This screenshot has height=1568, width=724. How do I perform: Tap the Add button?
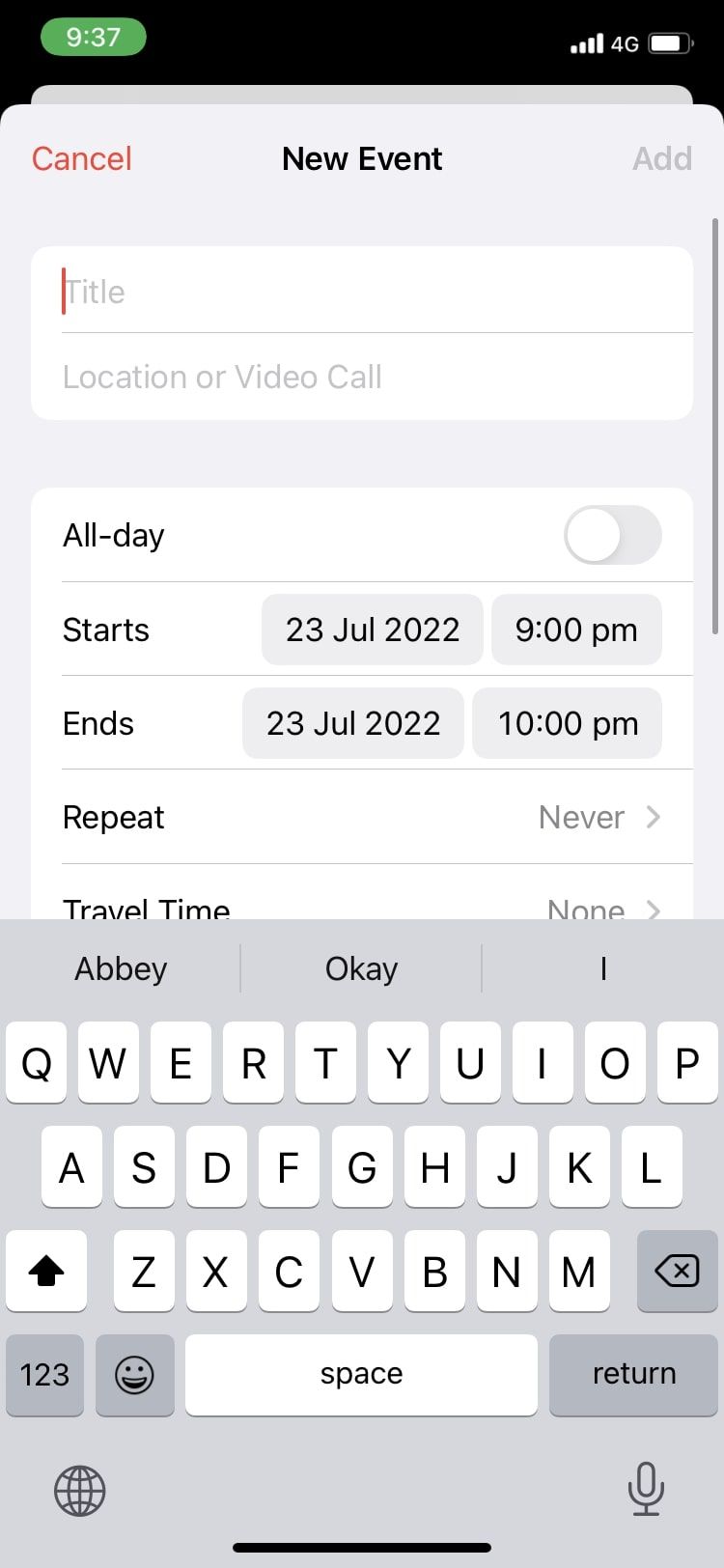tap(662, 159)
